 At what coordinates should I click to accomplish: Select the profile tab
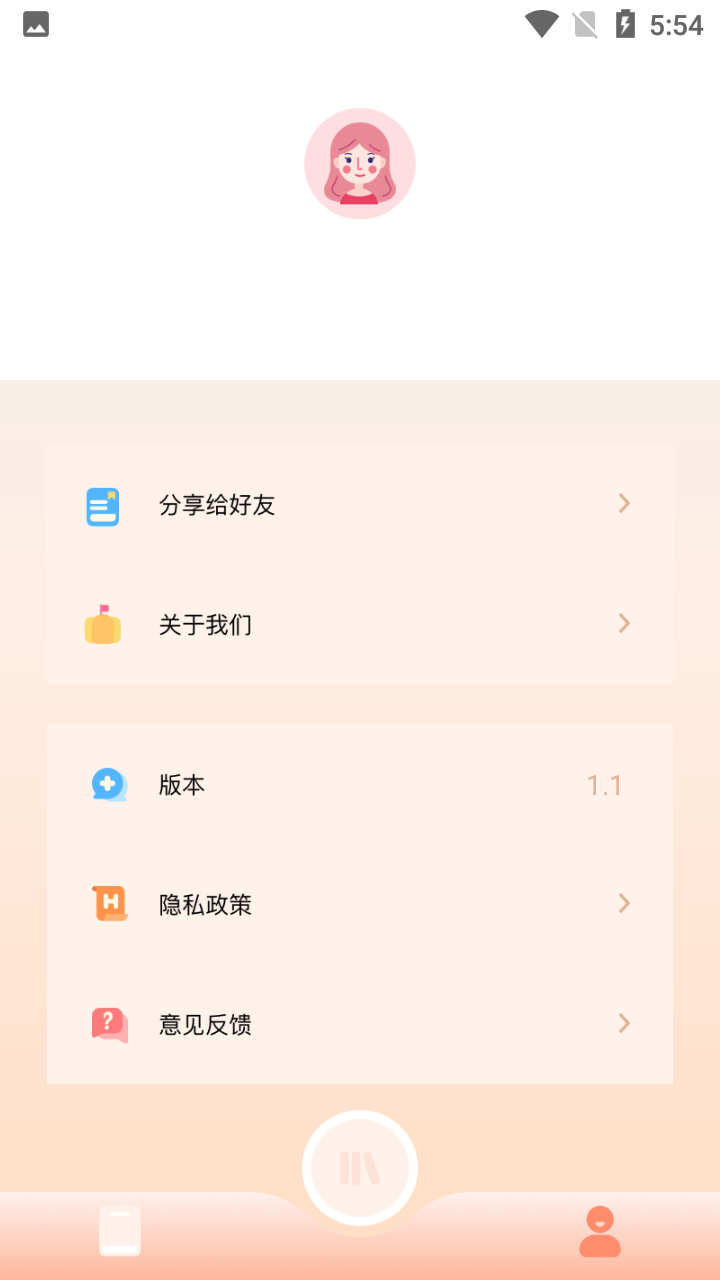(600, 1231)
